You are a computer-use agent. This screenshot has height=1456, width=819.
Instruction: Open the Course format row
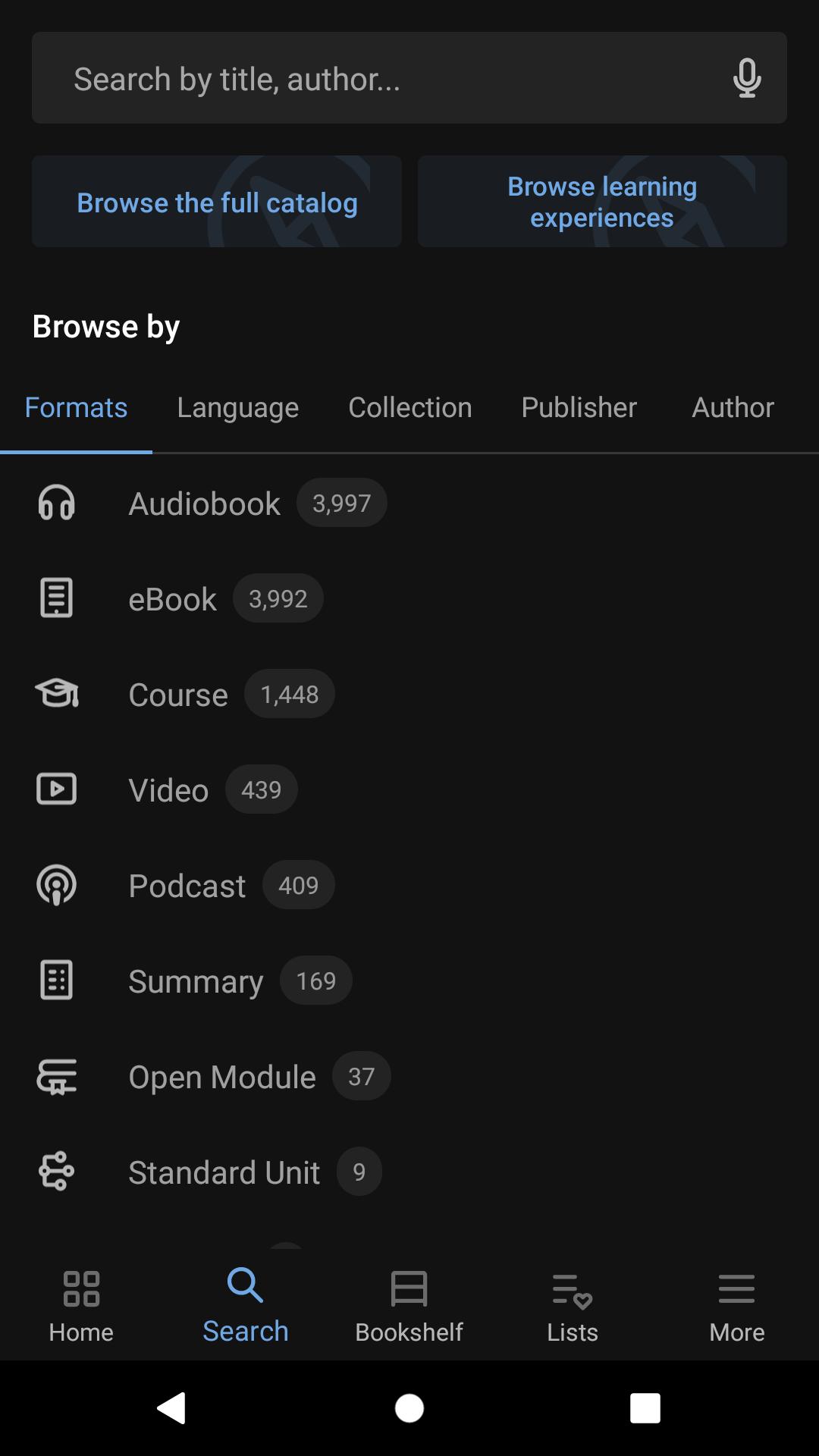click(x=409, y=694)
